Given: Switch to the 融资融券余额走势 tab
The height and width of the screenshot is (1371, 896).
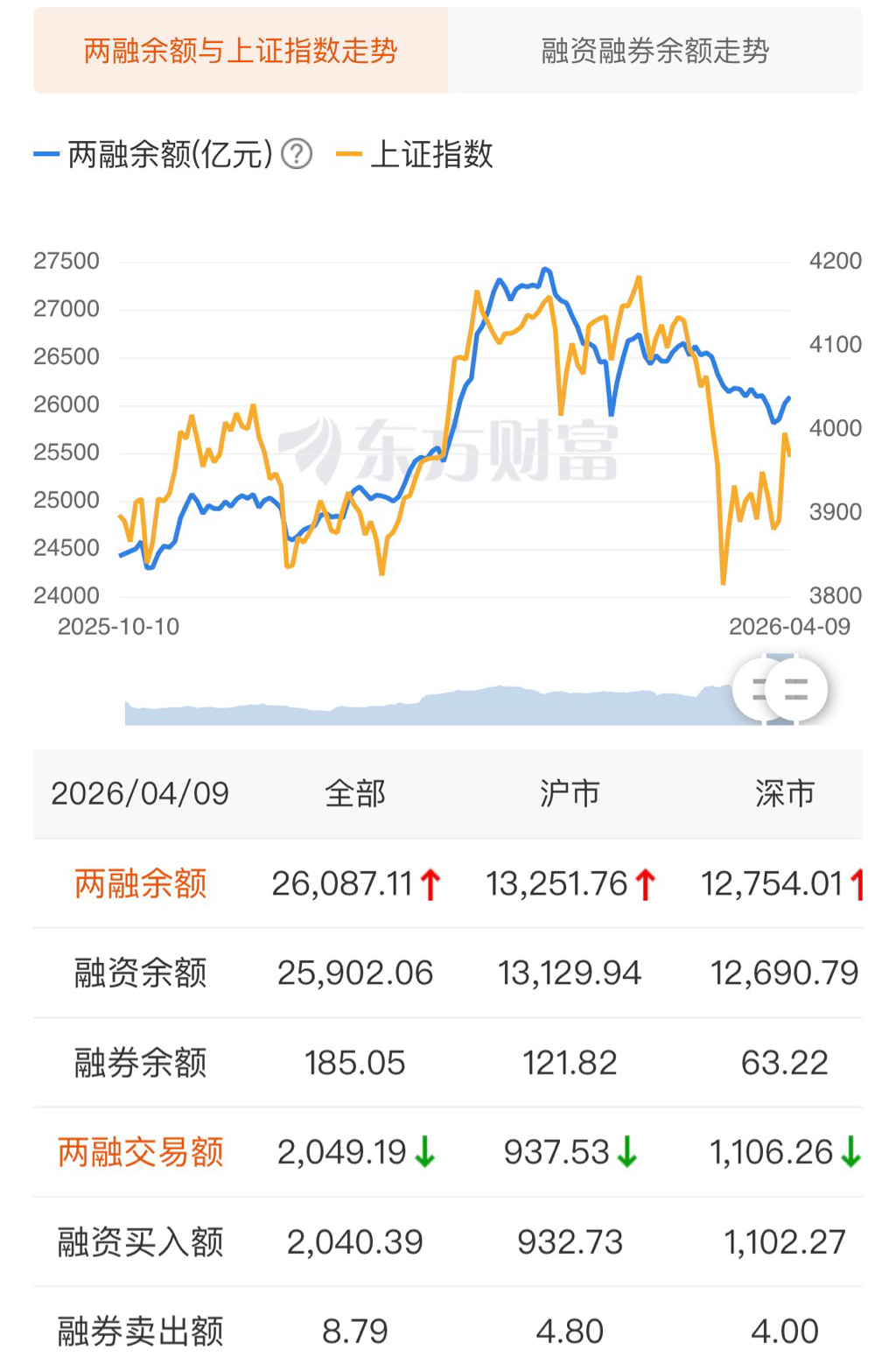Looking at the screenshot, I should pos(654,51).
